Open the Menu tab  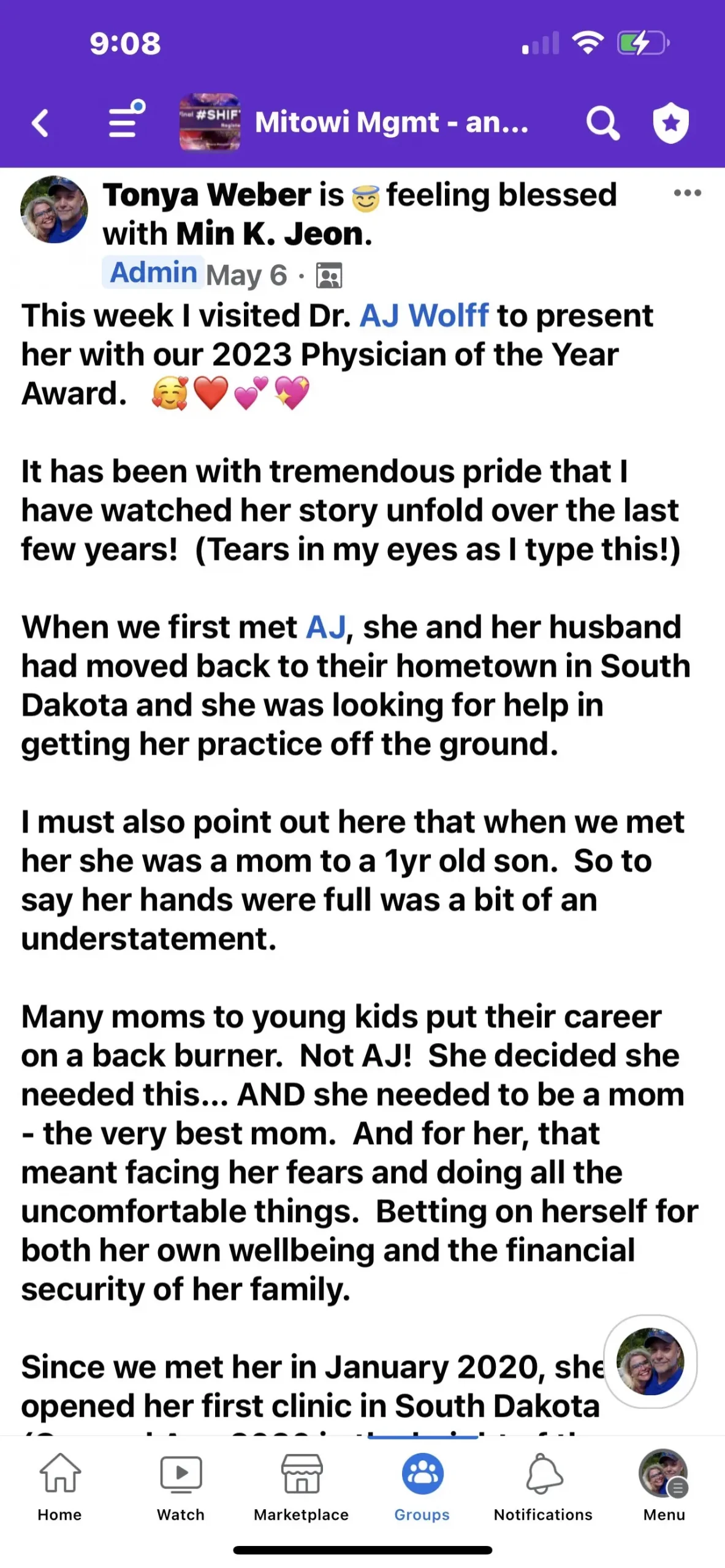664,1487
